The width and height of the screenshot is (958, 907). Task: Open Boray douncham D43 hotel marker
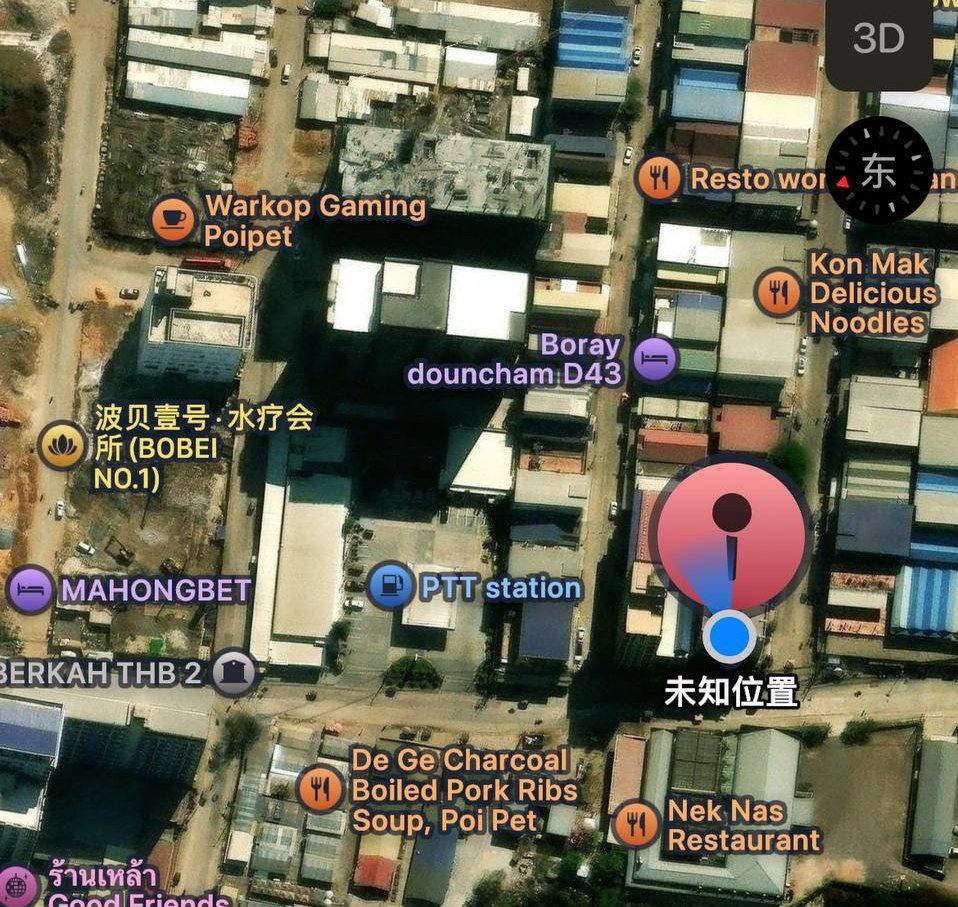pos(655,359)
